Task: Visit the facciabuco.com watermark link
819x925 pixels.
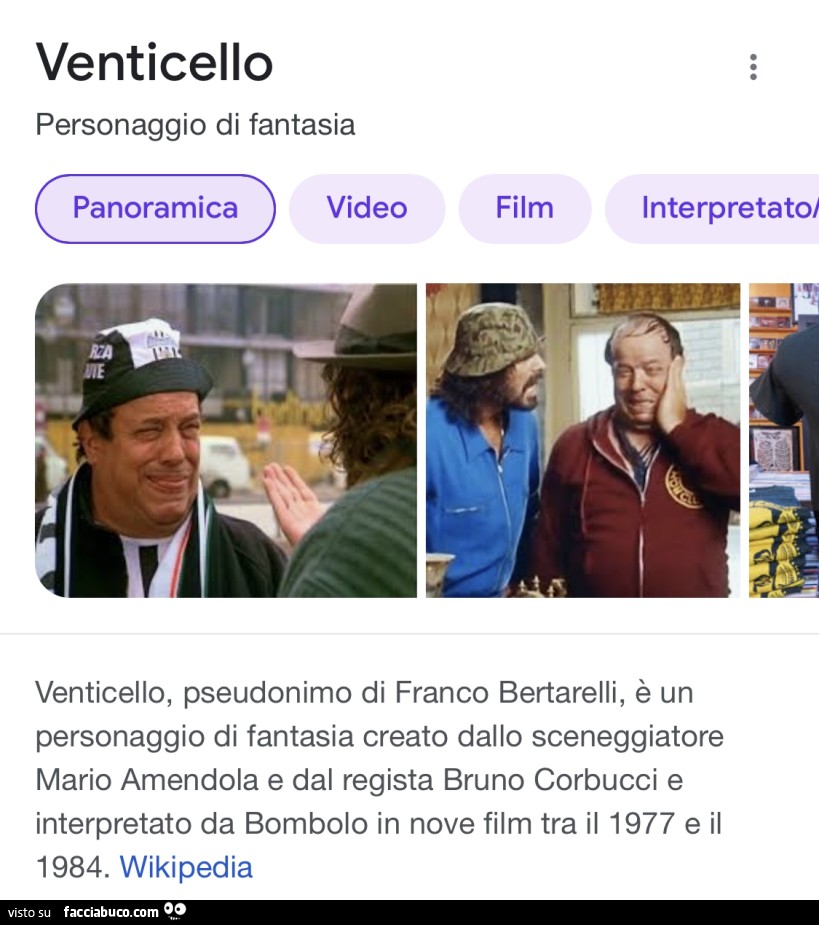Action: 113,912
